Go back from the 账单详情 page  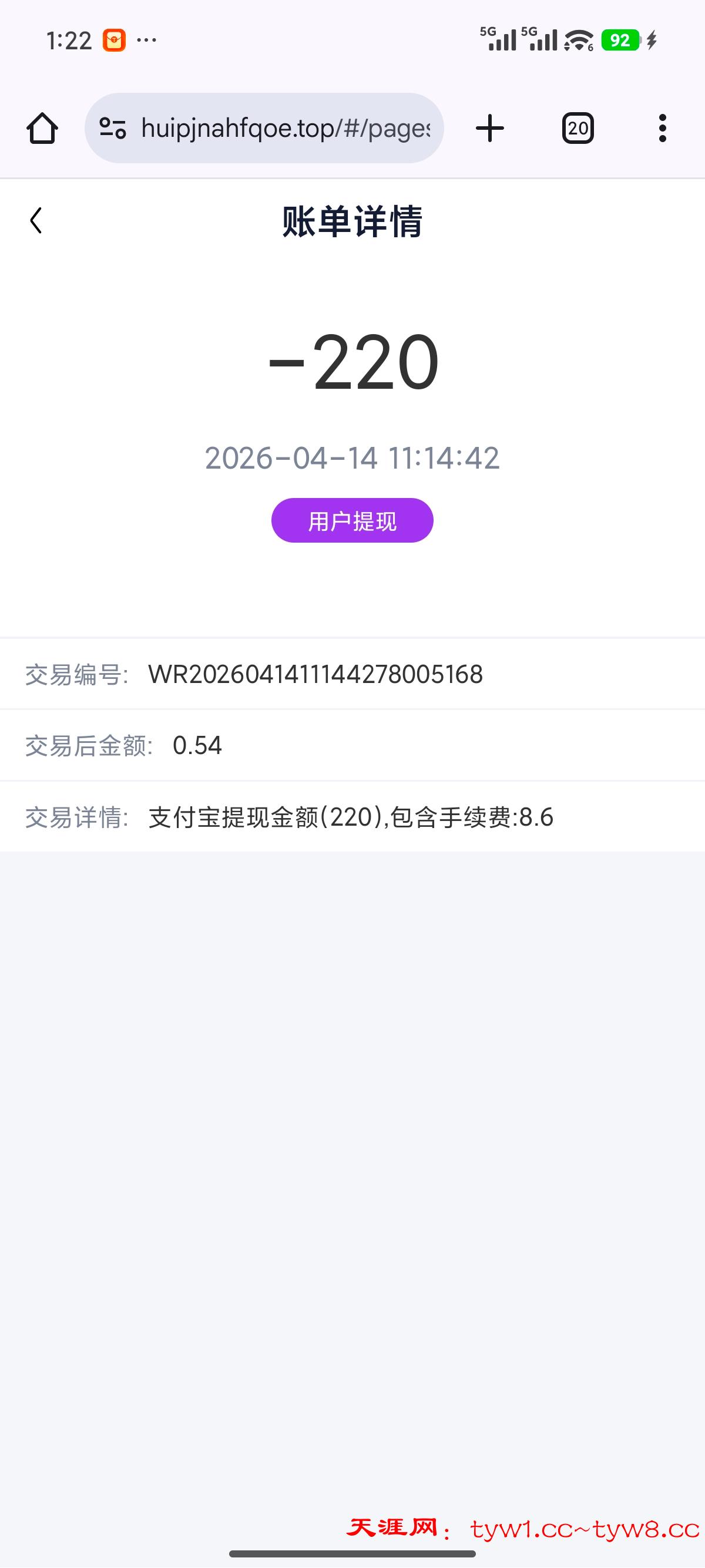click(x=36, y=220)
